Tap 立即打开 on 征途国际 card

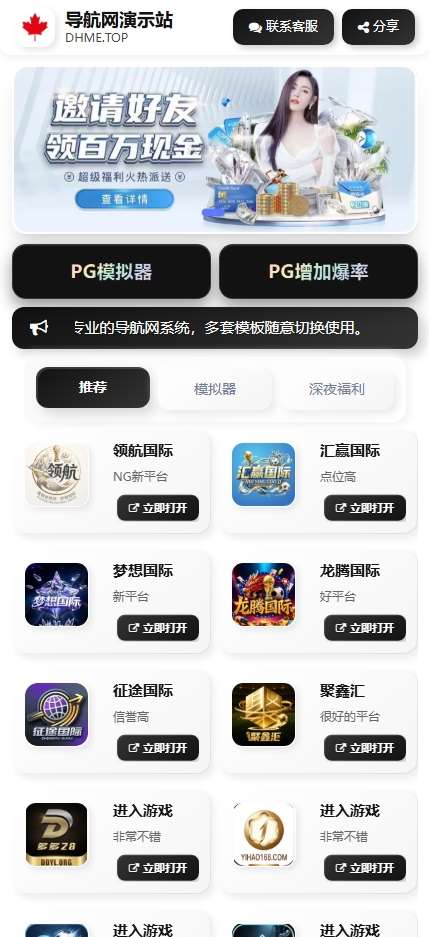click(158, 748)
